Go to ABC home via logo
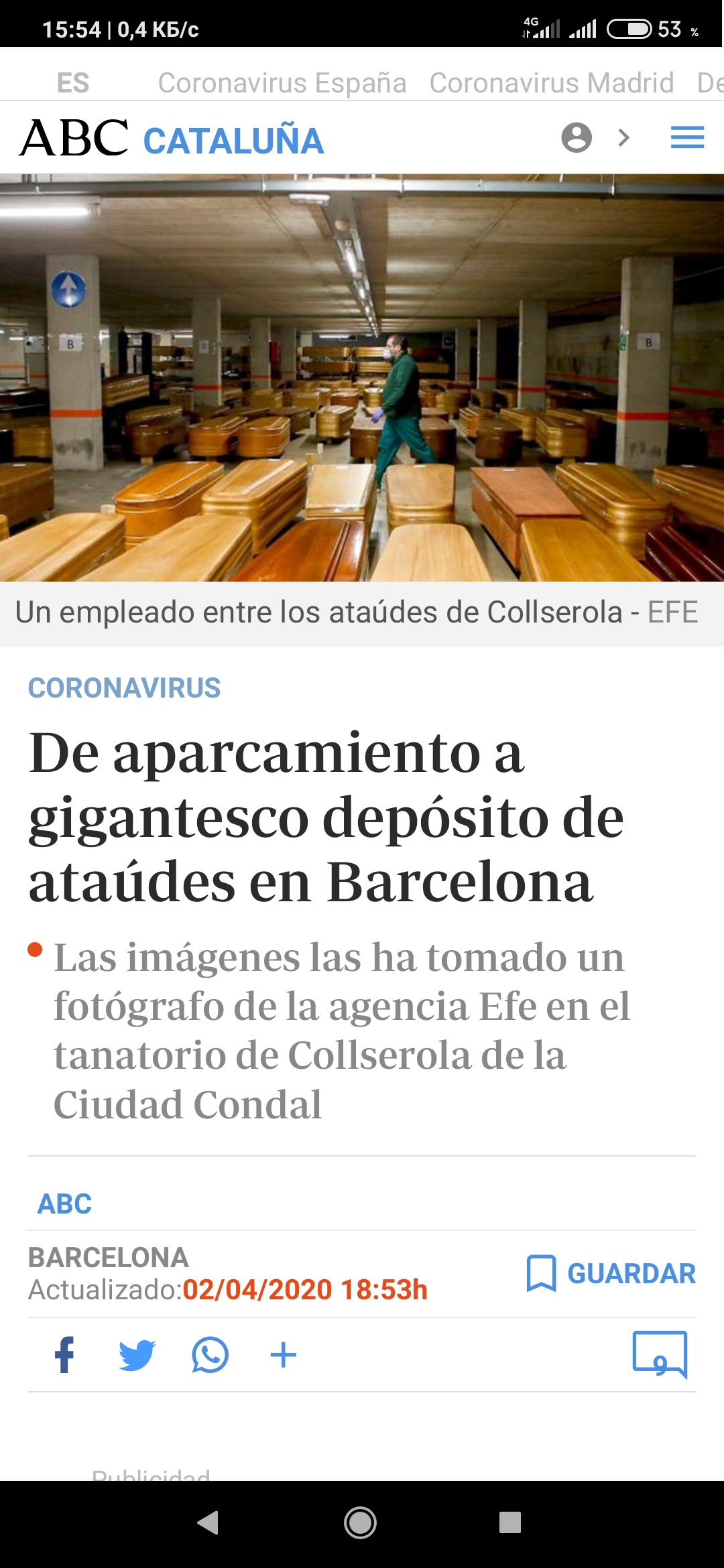The width and height of the screenshot is (724, 1568). pos(74,139)
